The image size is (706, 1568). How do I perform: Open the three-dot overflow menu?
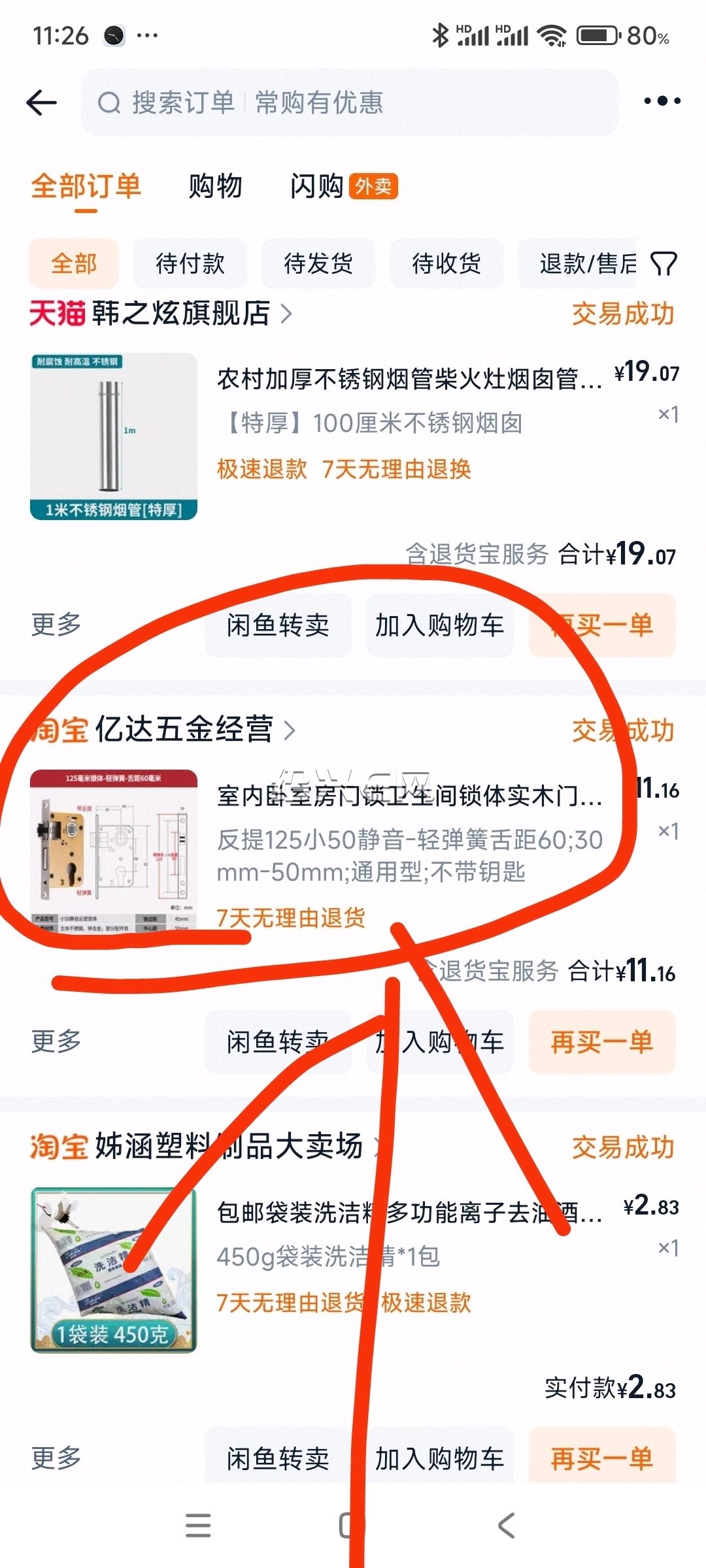[662, 101]
